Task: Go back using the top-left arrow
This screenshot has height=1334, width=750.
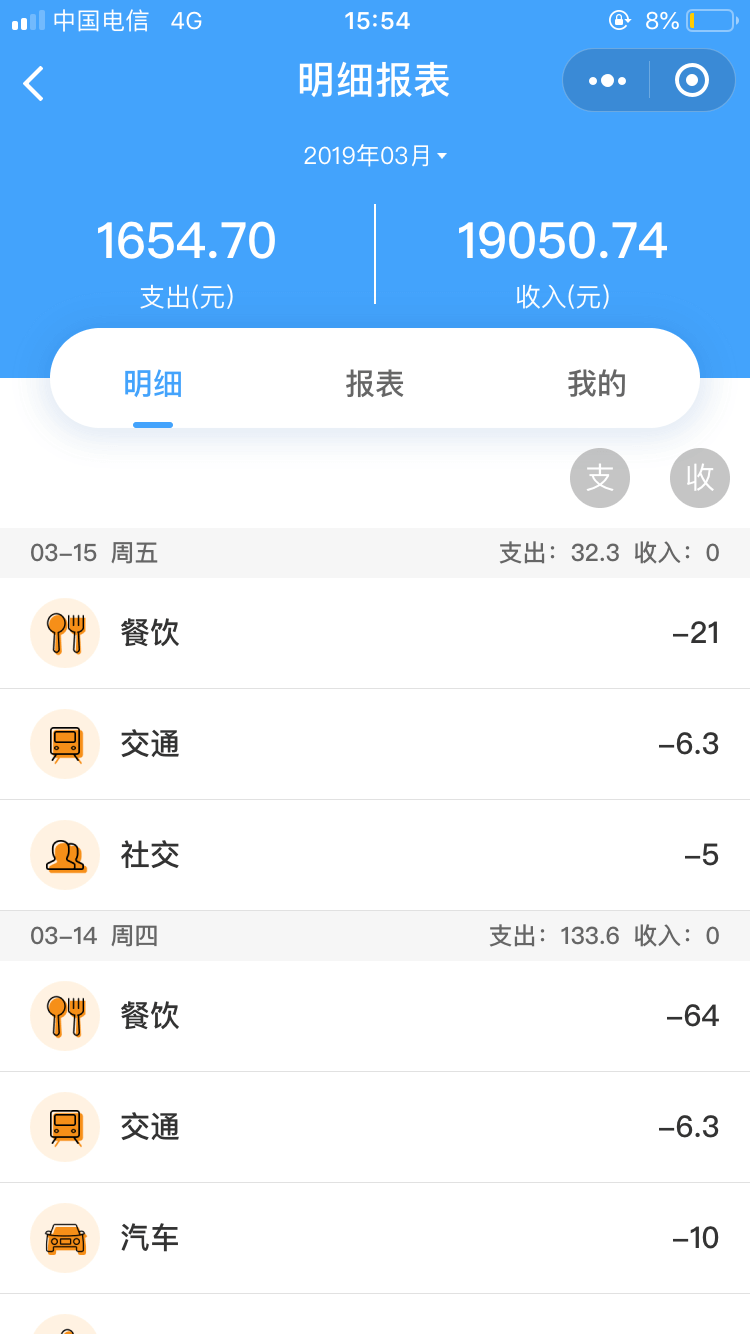Action: 33,83
